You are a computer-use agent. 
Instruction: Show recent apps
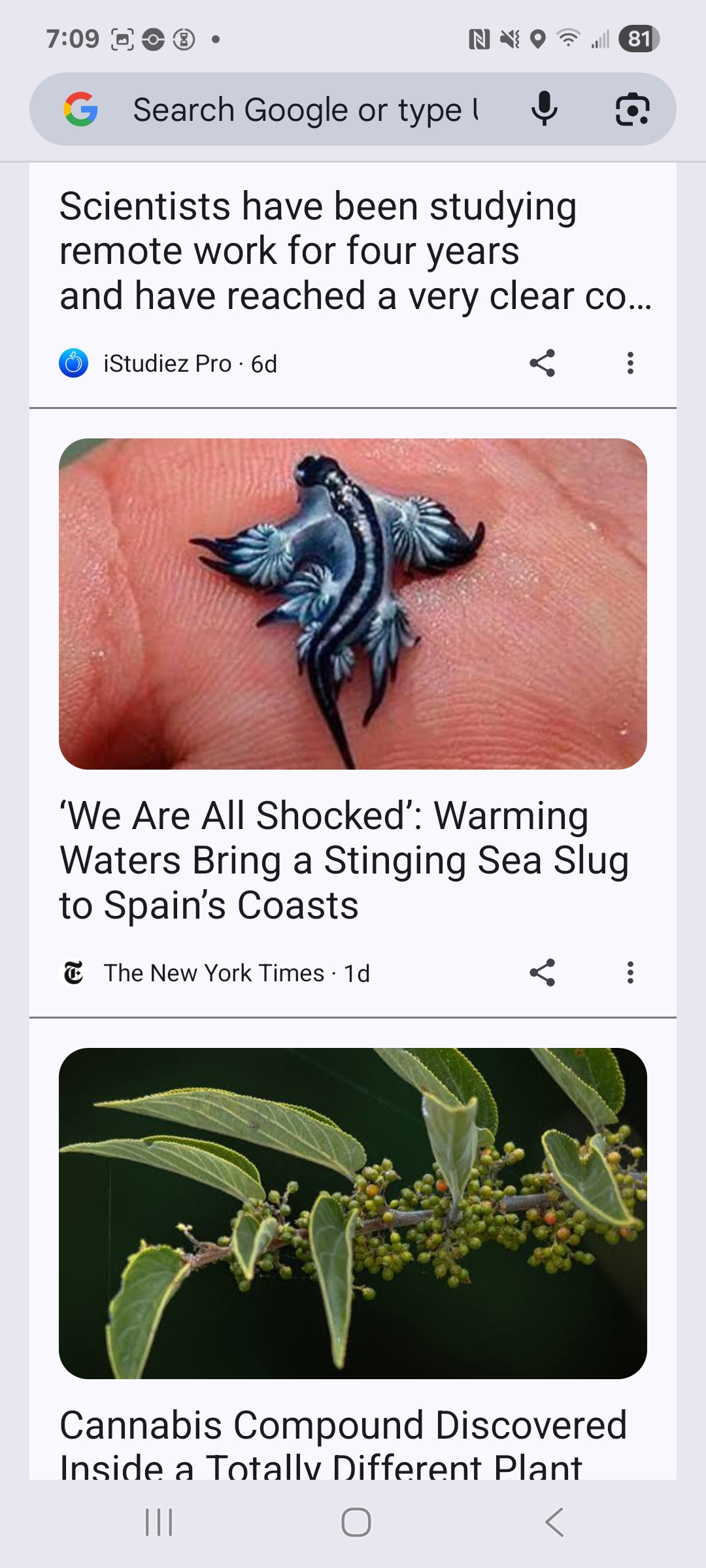(159, 1522)
